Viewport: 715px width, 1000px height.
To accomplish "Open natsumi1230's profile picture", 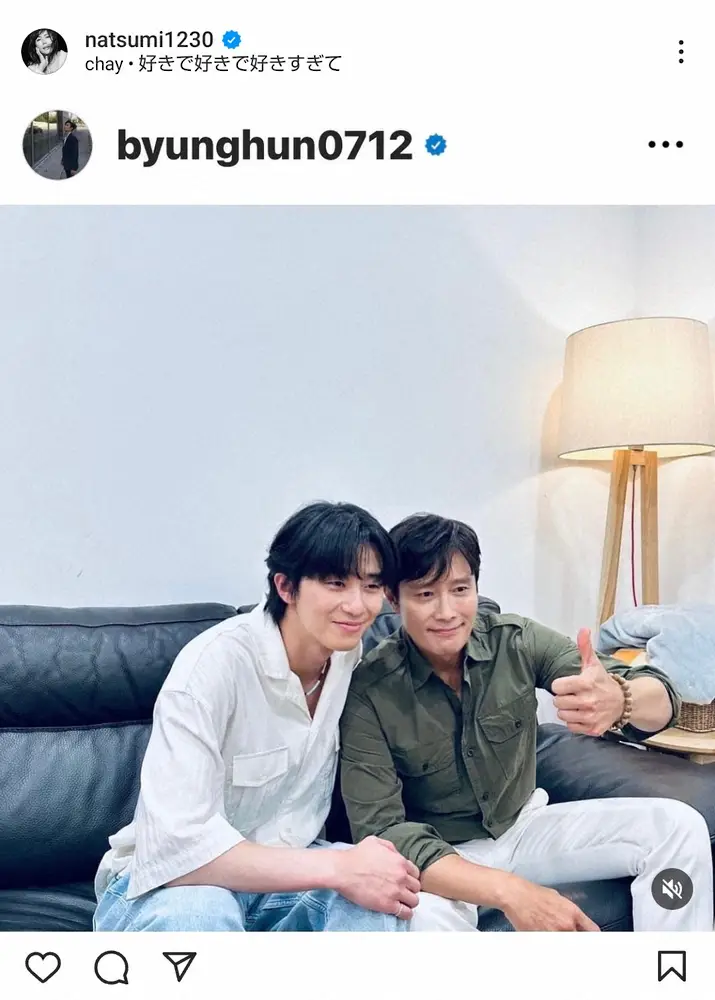I will pos(44,51).
